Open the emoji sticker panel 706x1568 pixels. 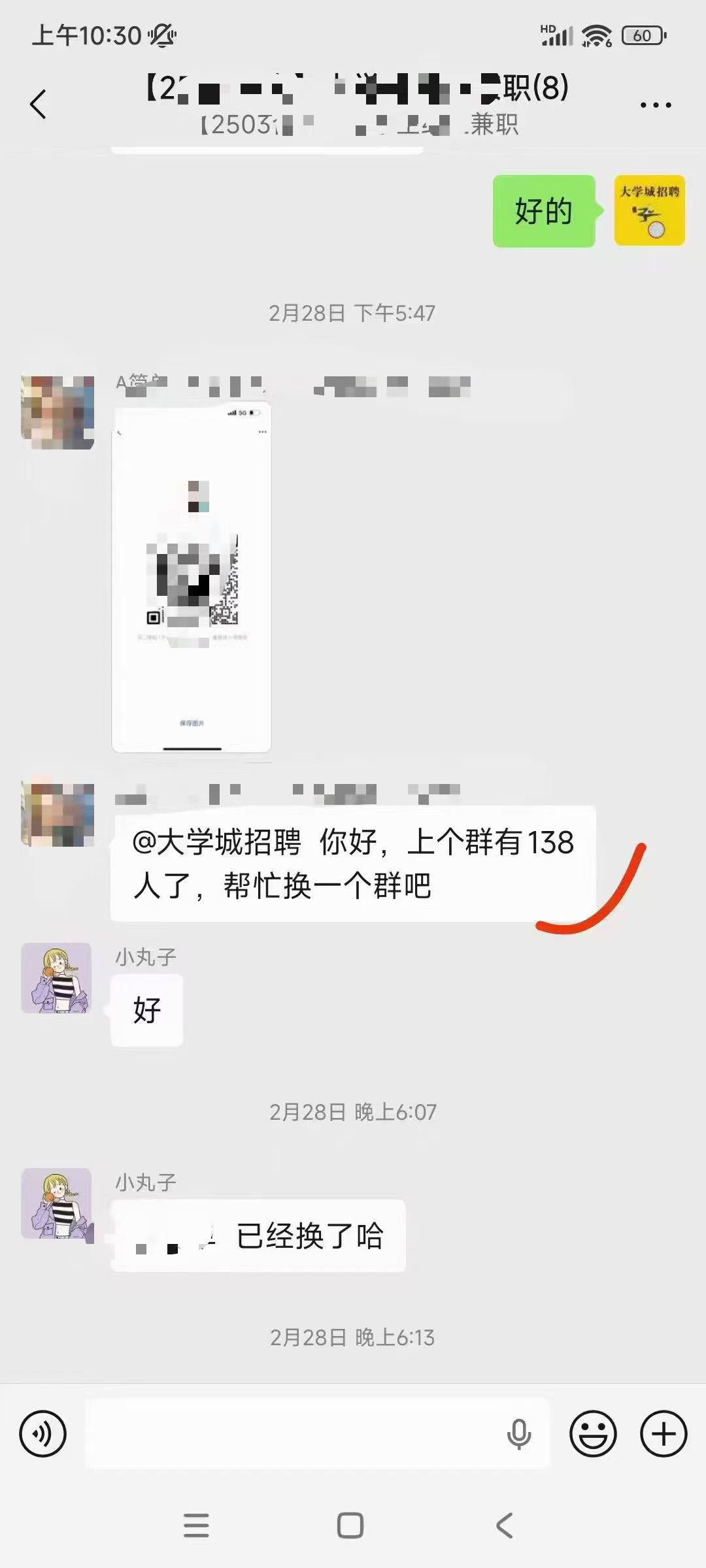pyautogui.click(x=593, y=1434)
